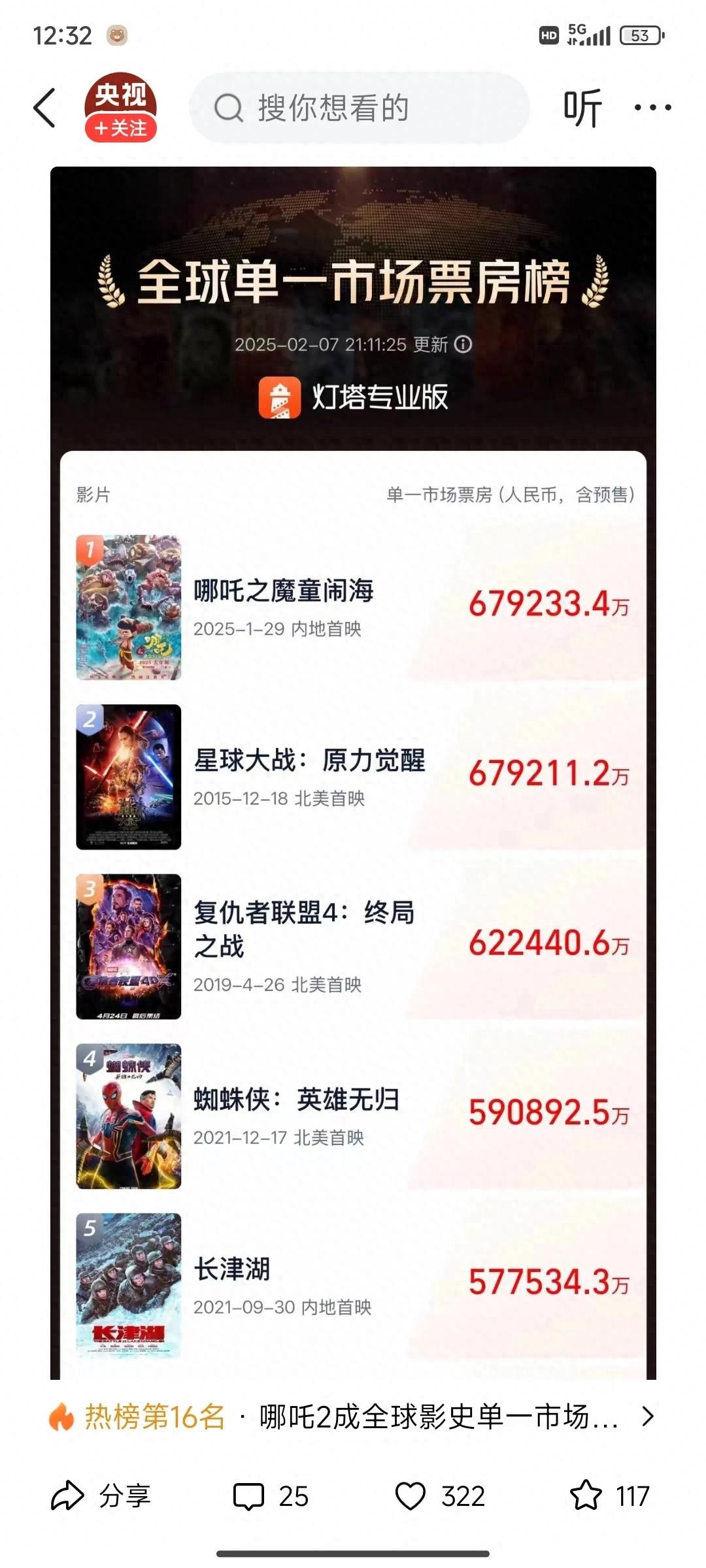
Task: Follow the 央视 account via +关注
Action: click(x=121, y=128)
